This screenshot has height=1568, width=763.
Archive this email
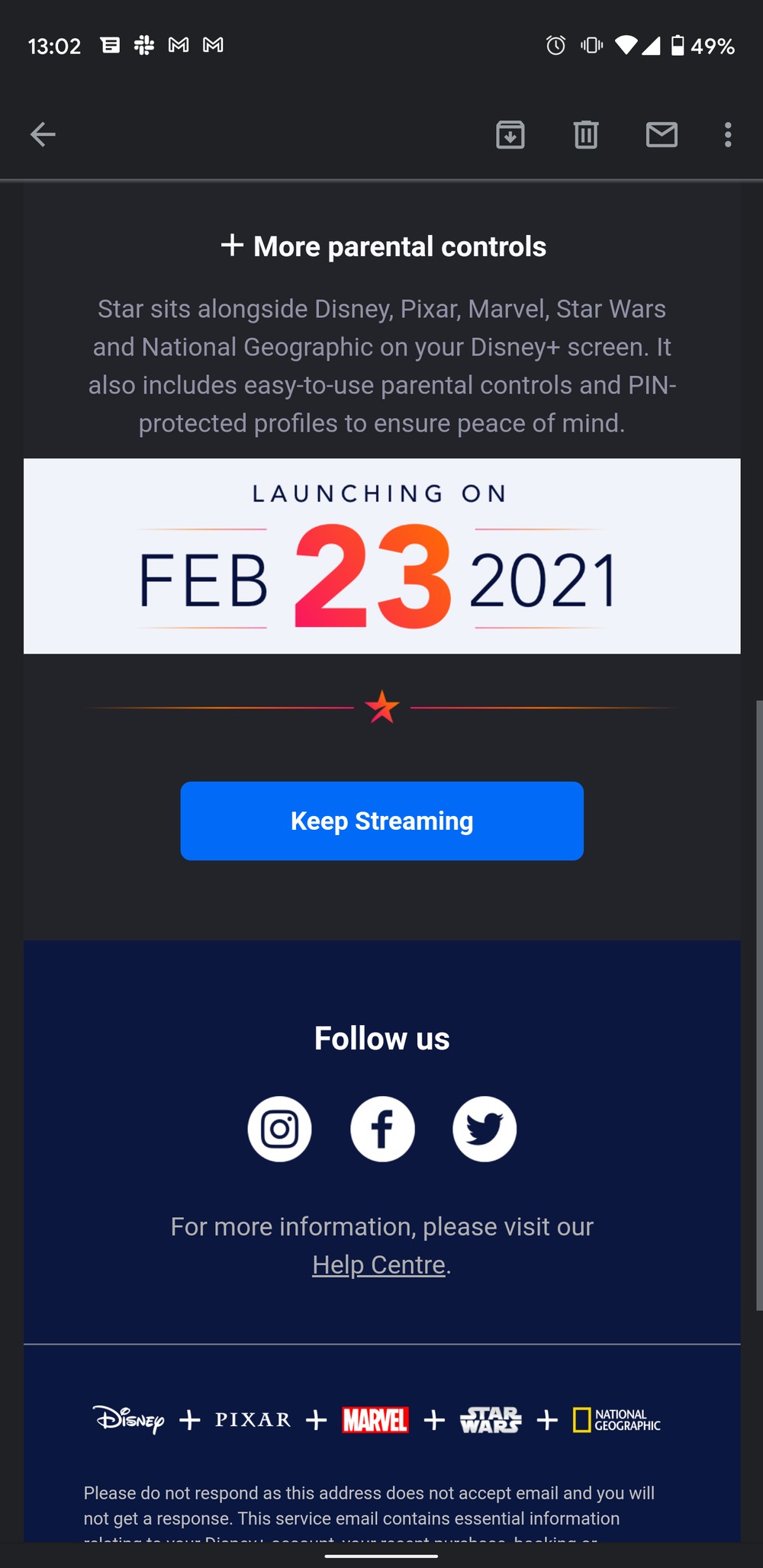coord(510,135)
